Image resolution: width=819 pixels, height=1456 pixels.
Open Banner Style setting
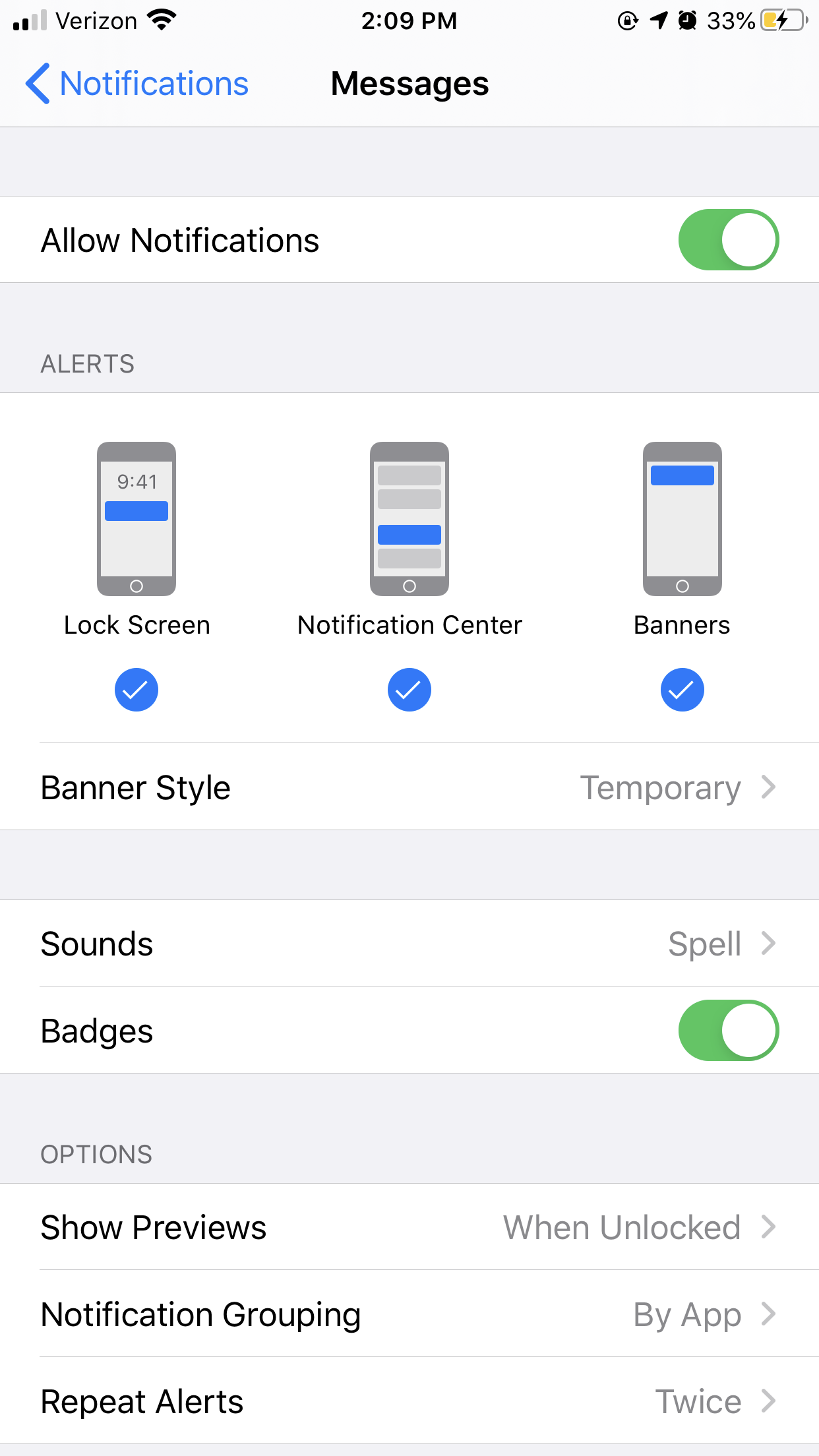[409, 787]
